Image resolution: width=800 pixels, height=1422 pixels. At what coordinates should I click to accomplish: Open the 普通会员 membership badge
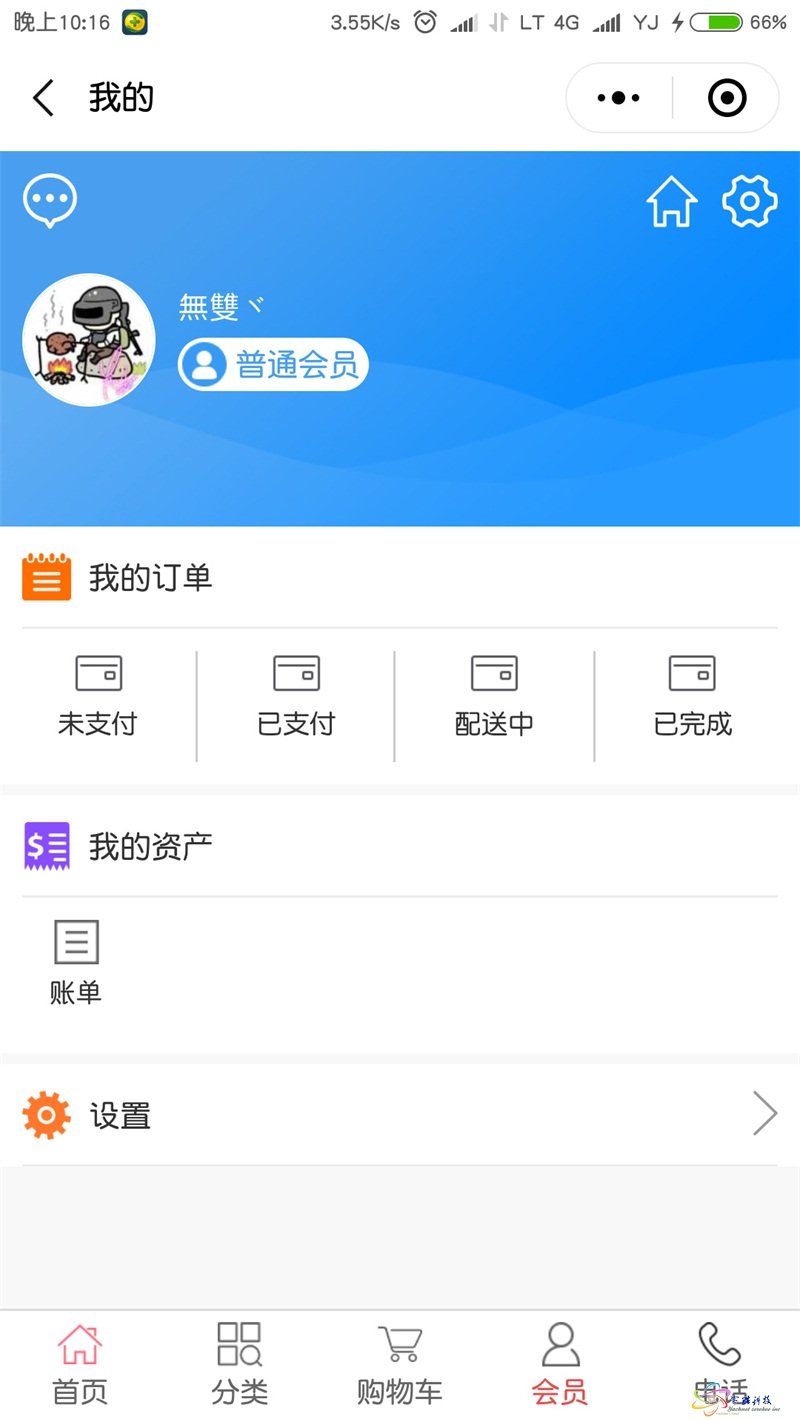[274, 364]
